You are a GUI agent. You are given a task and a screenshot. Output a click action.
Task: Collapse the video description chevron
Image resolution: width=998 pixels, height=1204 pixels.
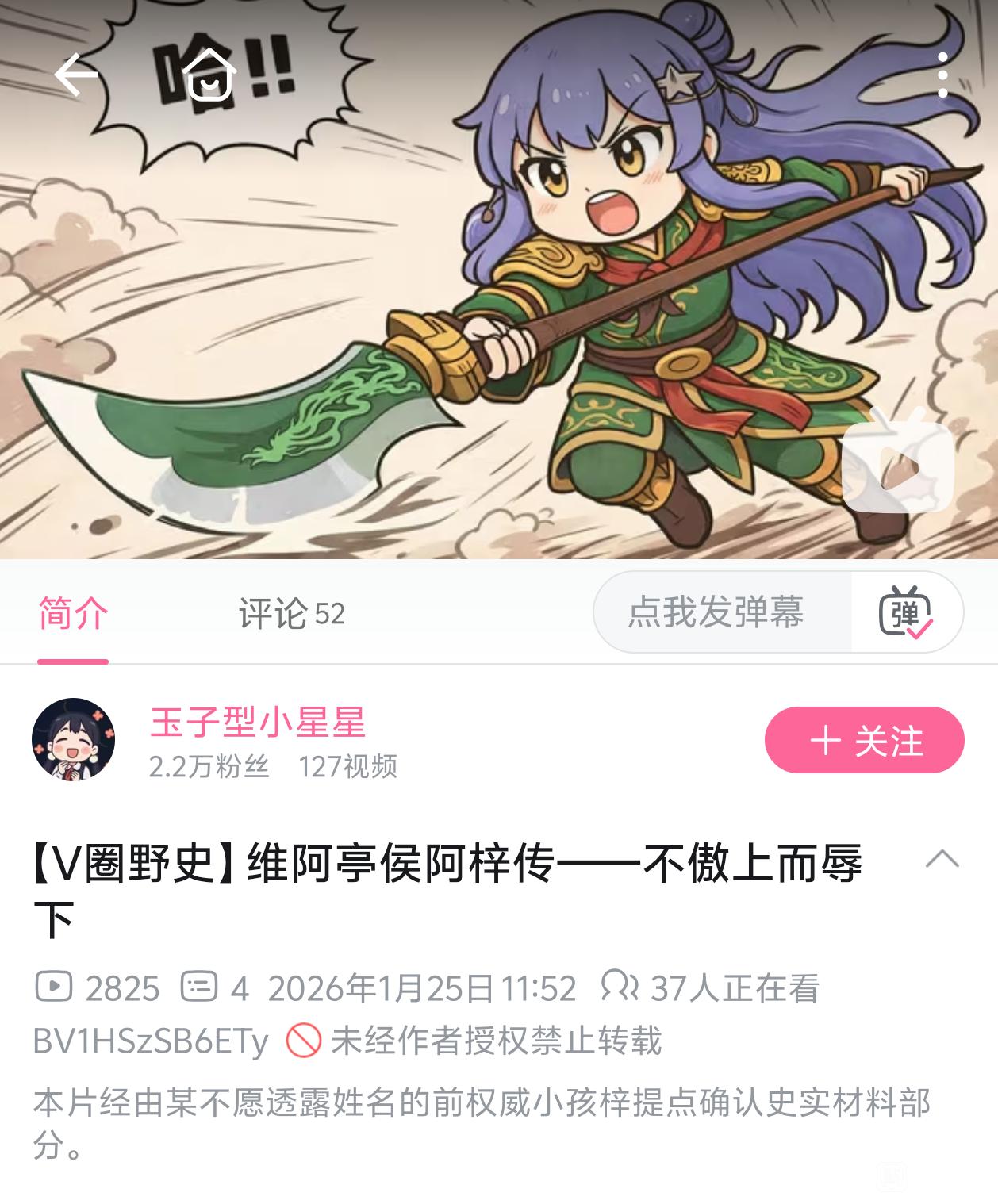click(x=942, y=859)
